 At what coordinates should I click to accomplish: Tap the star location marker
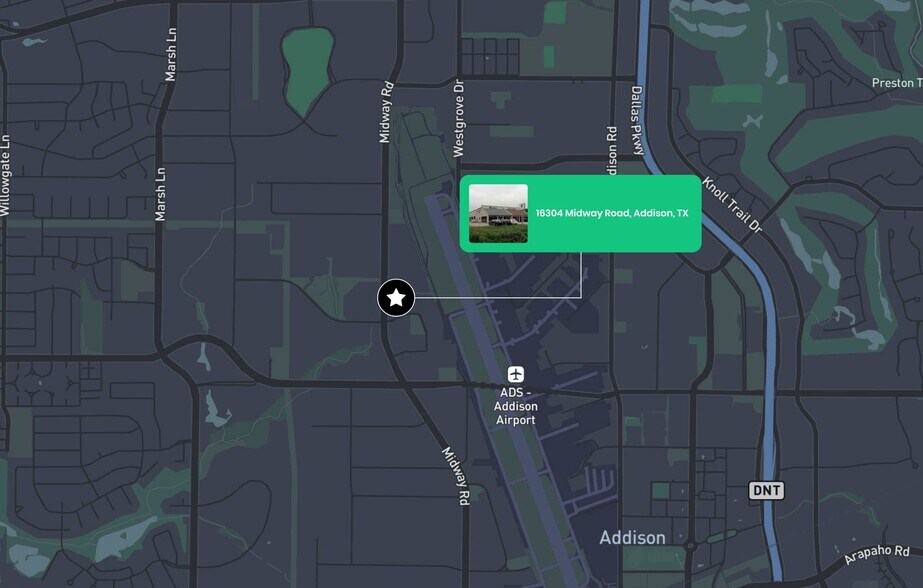(396, 297)
